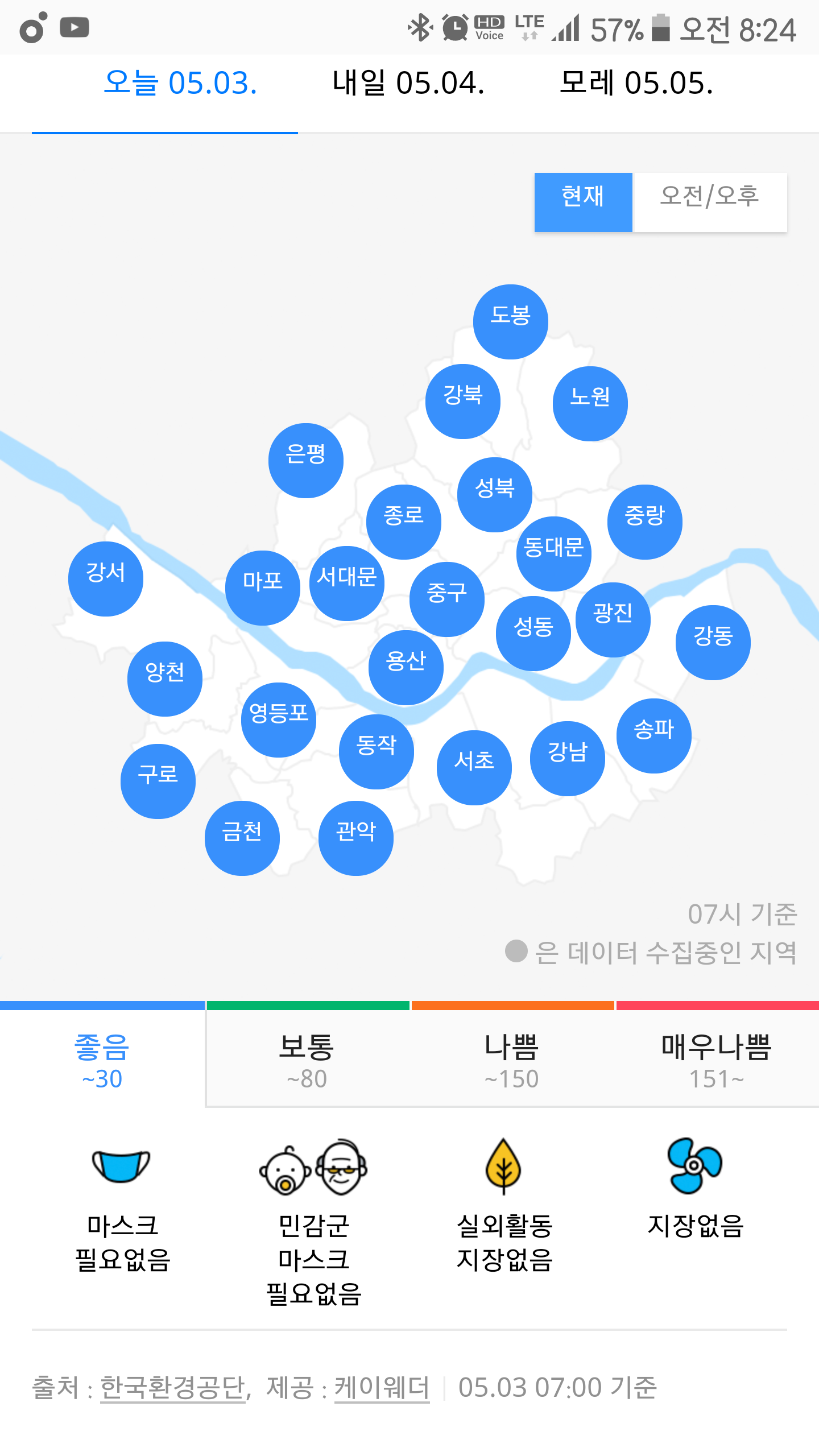Select the 마포 district bubble
Viewport: 819px width, 1456px height.
coord(262,588)
